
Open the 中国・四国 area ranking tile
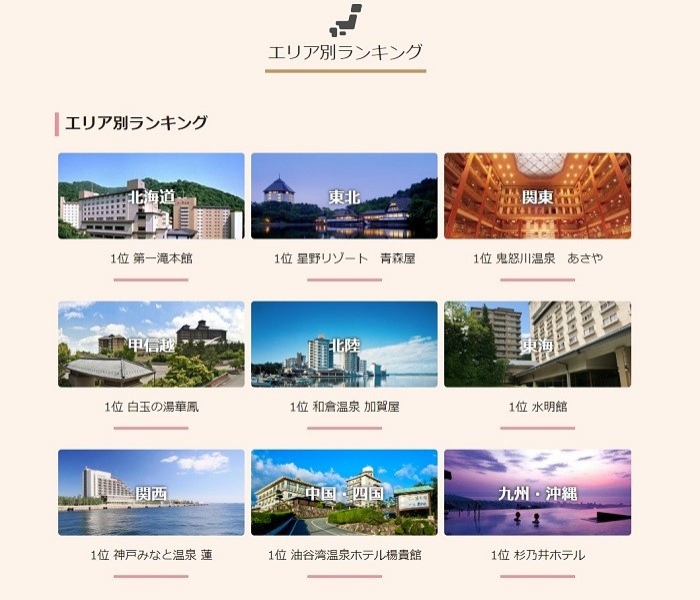(x=344, y=492)
